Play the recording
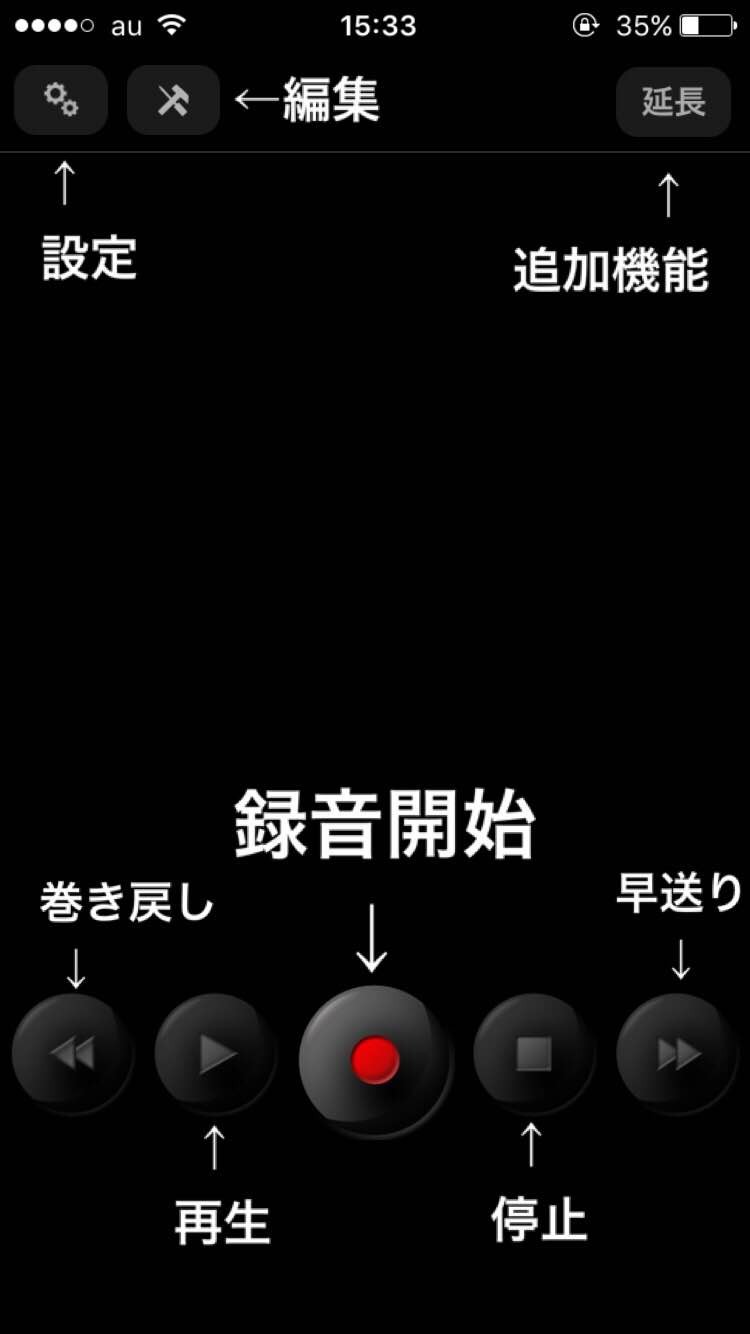This screenshot has width=750, height=1334. tap(215, 1053)
